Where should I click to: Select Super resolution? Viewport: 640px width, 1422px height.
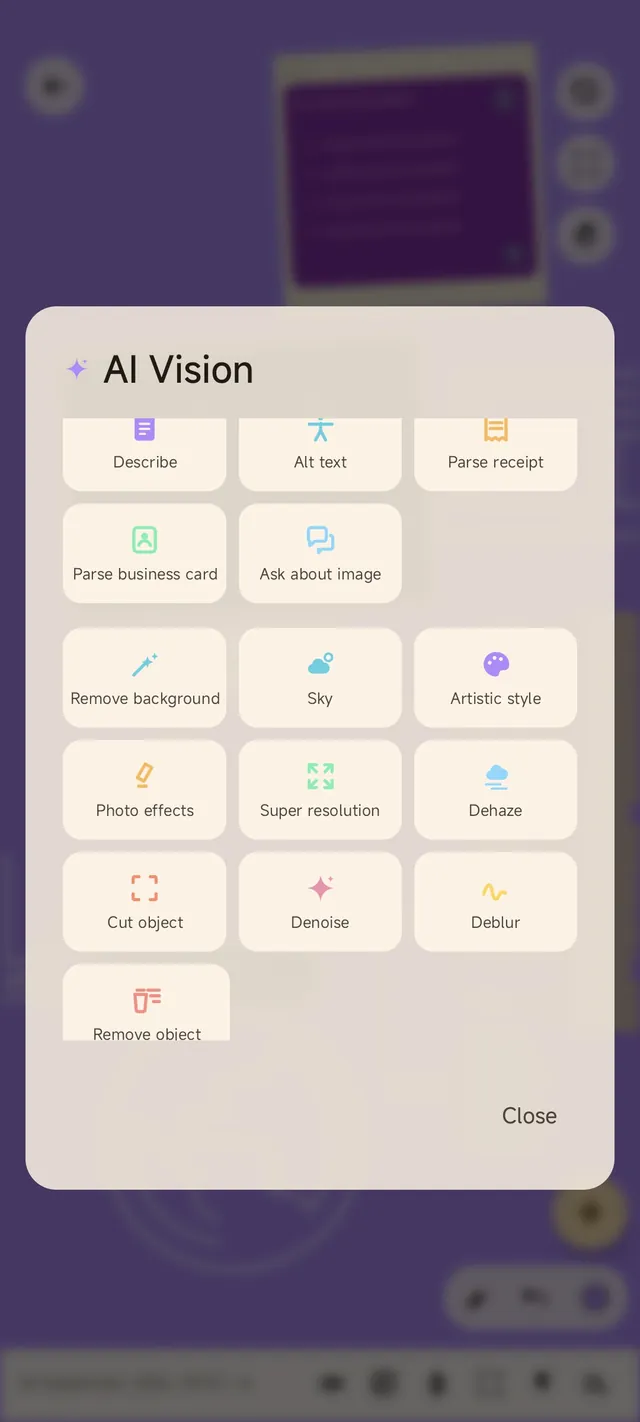[x=320, y=790]
